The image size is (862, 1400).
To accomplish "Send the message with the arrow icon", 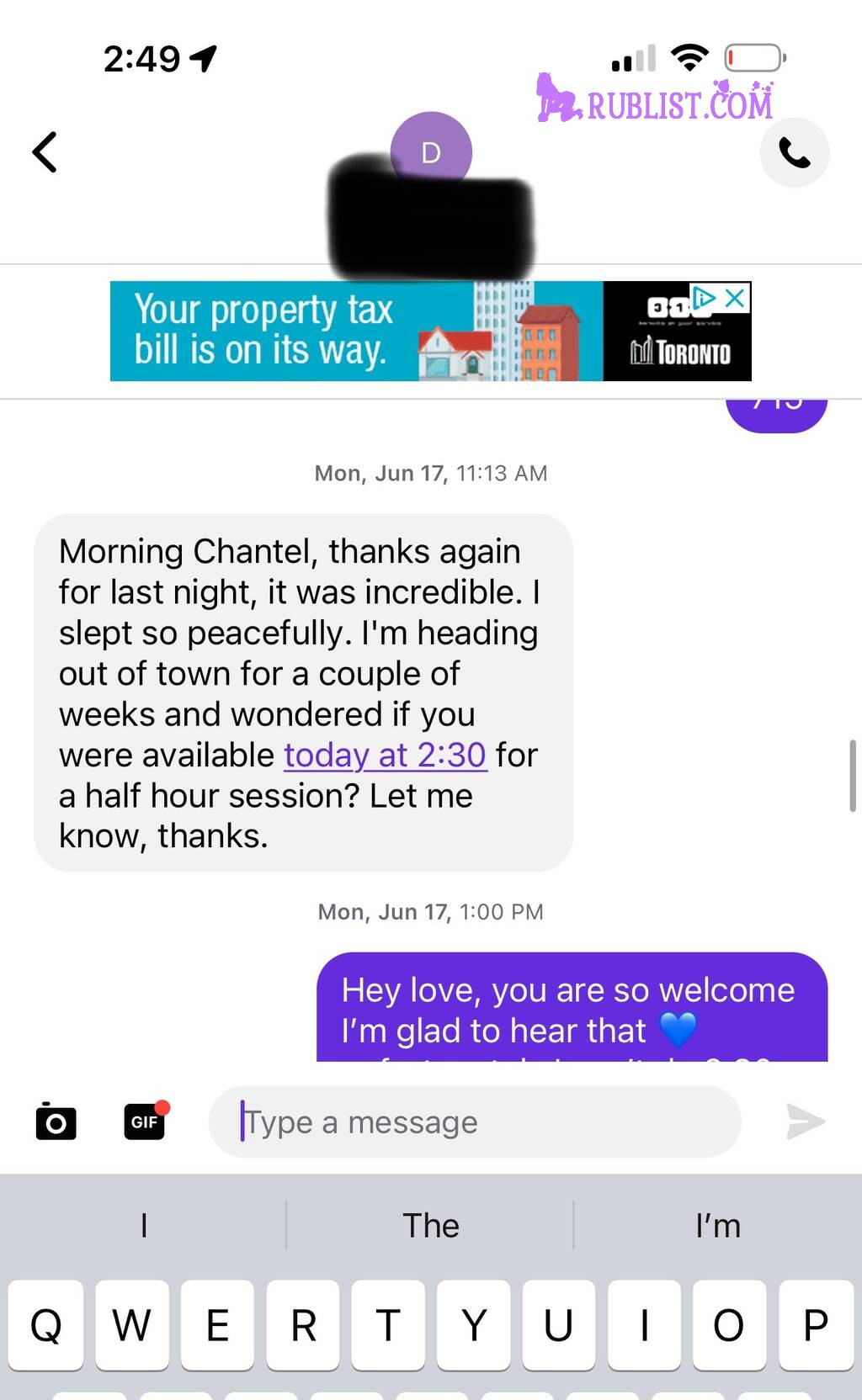I will tap(805, 1122).
